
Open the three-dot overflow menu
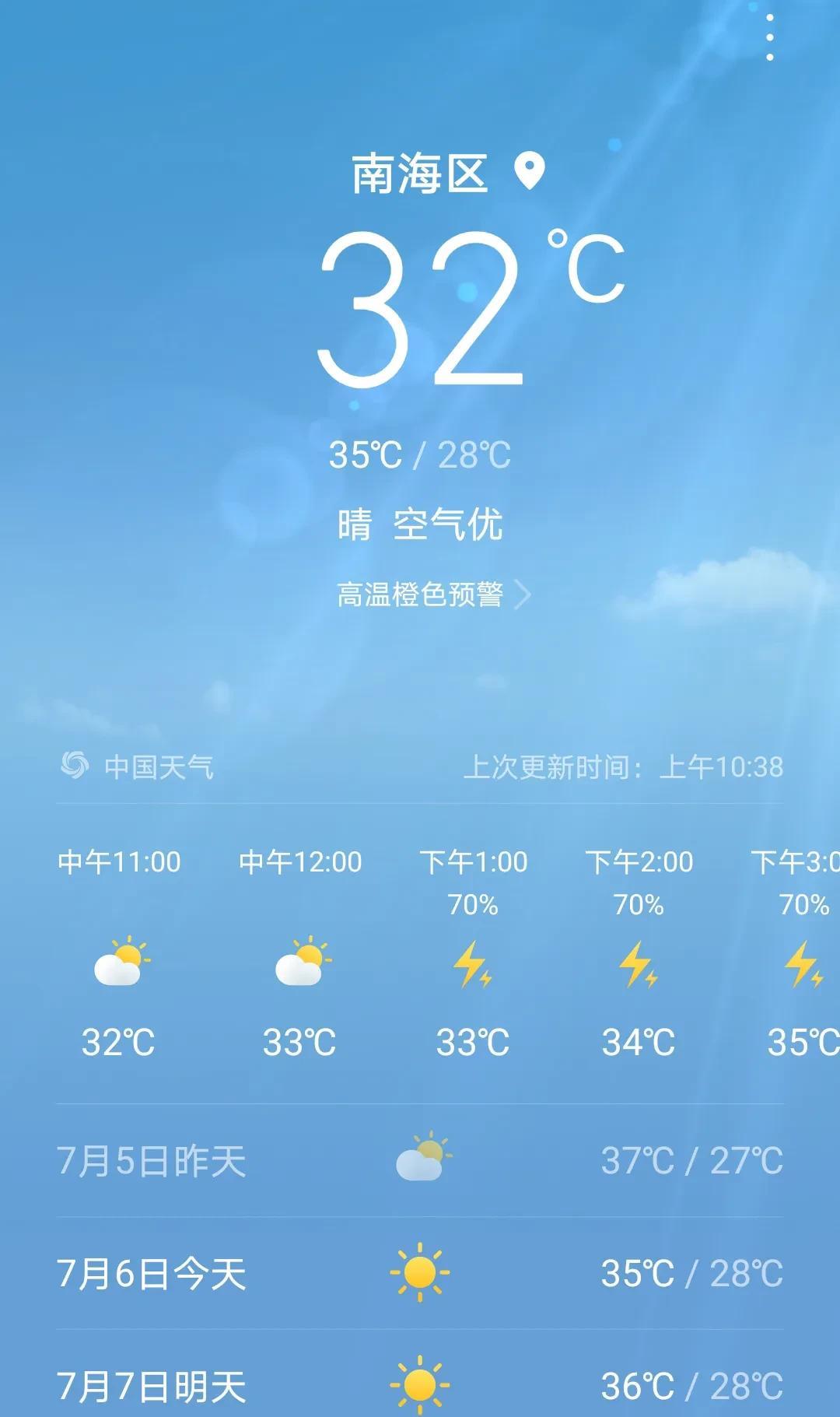(x=769, y=37)
